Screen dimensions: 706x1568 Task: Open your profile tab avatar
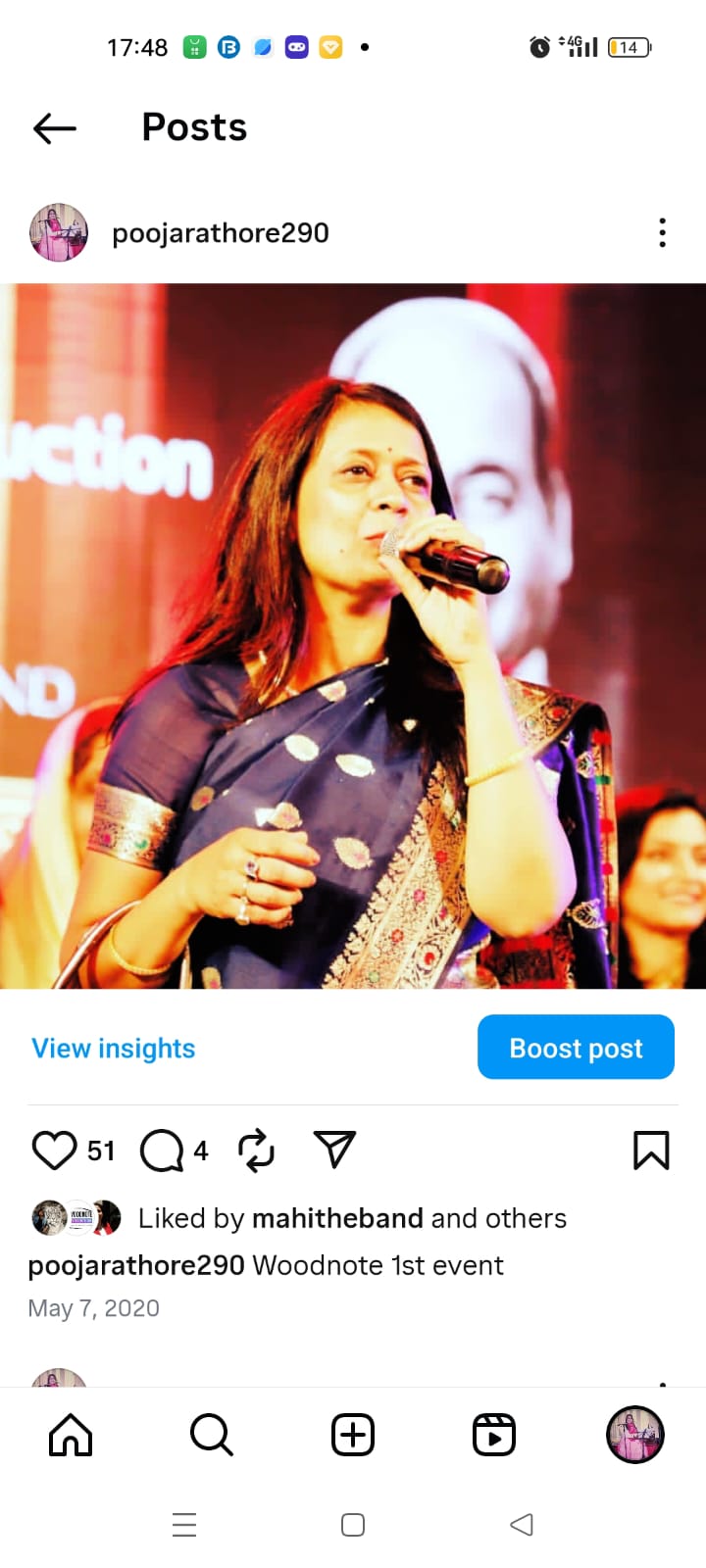click(635, 1436)
